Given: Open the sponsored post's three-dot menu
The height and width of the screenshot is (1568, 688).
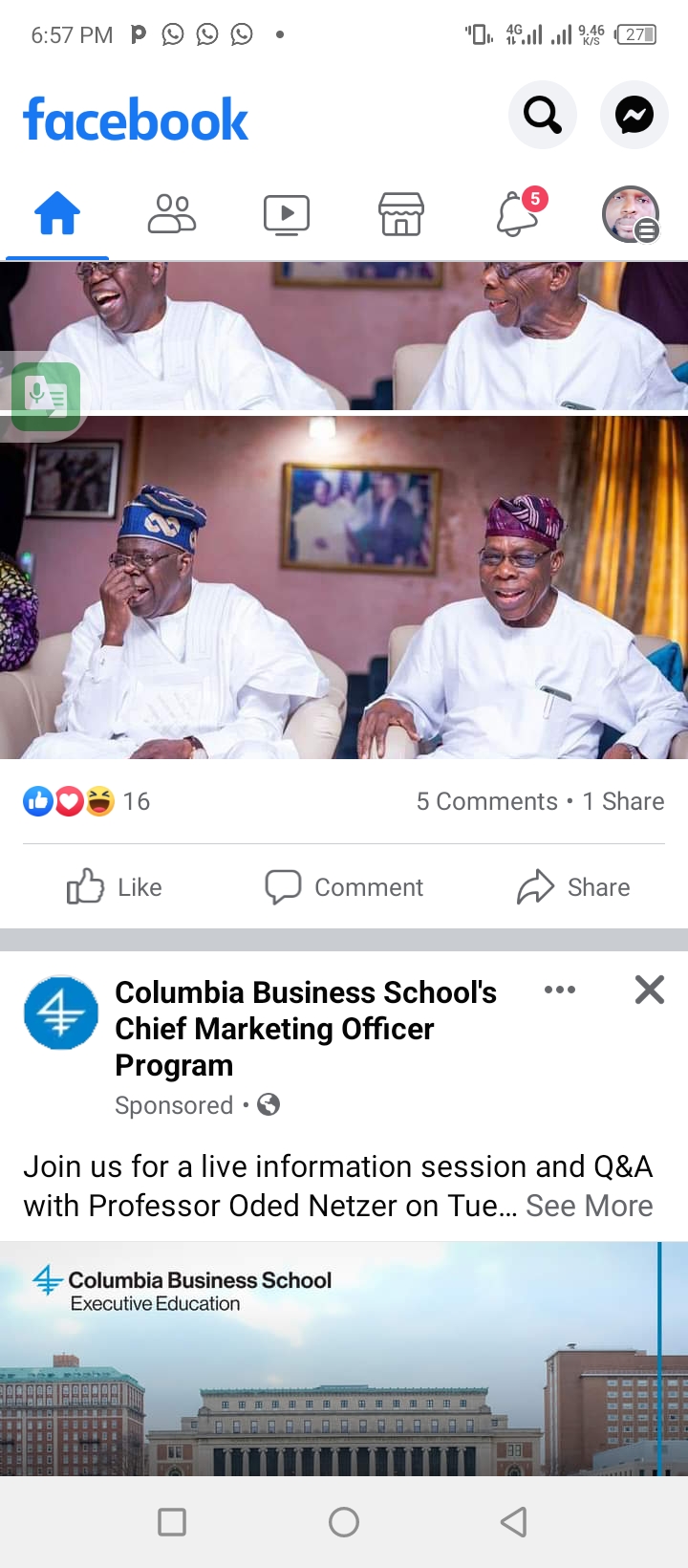Looking at the screenshot, I should (559, 990).
